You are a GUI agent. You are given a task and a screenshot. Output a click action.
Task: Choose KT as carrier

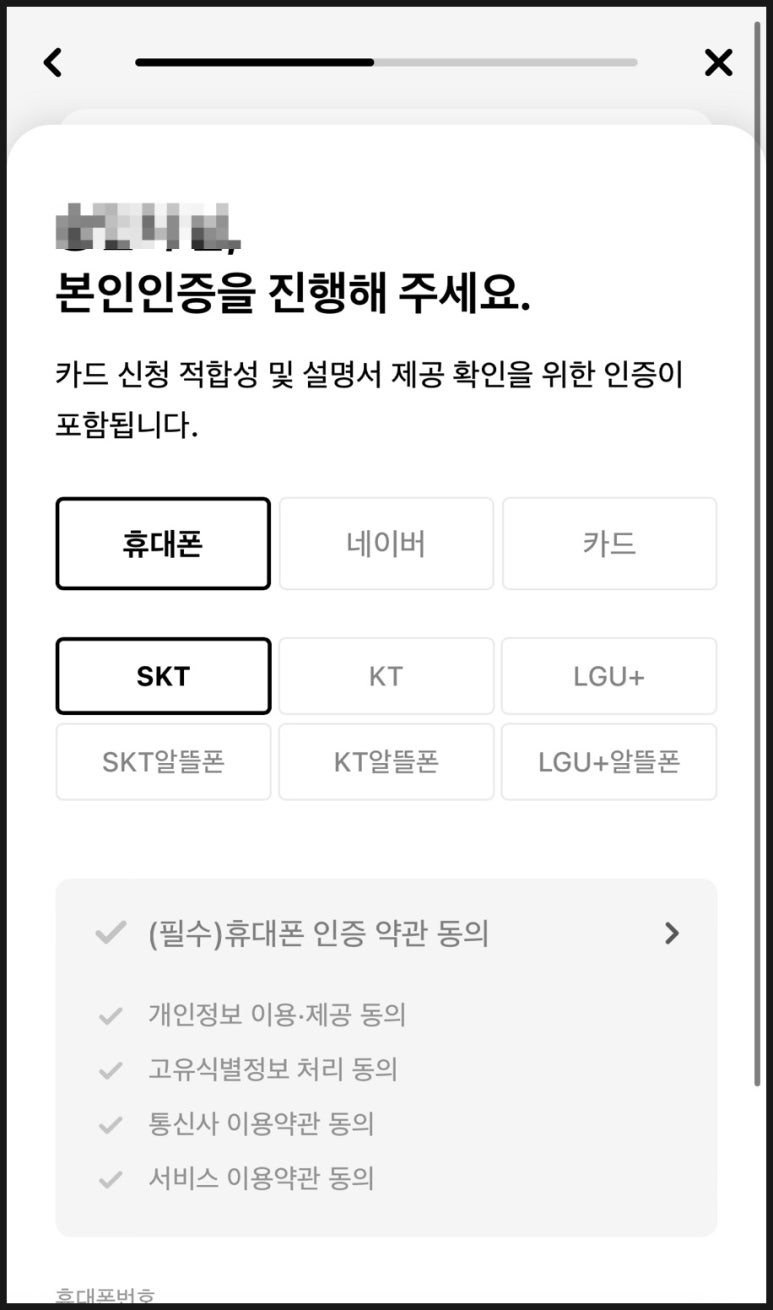(386, 676)
